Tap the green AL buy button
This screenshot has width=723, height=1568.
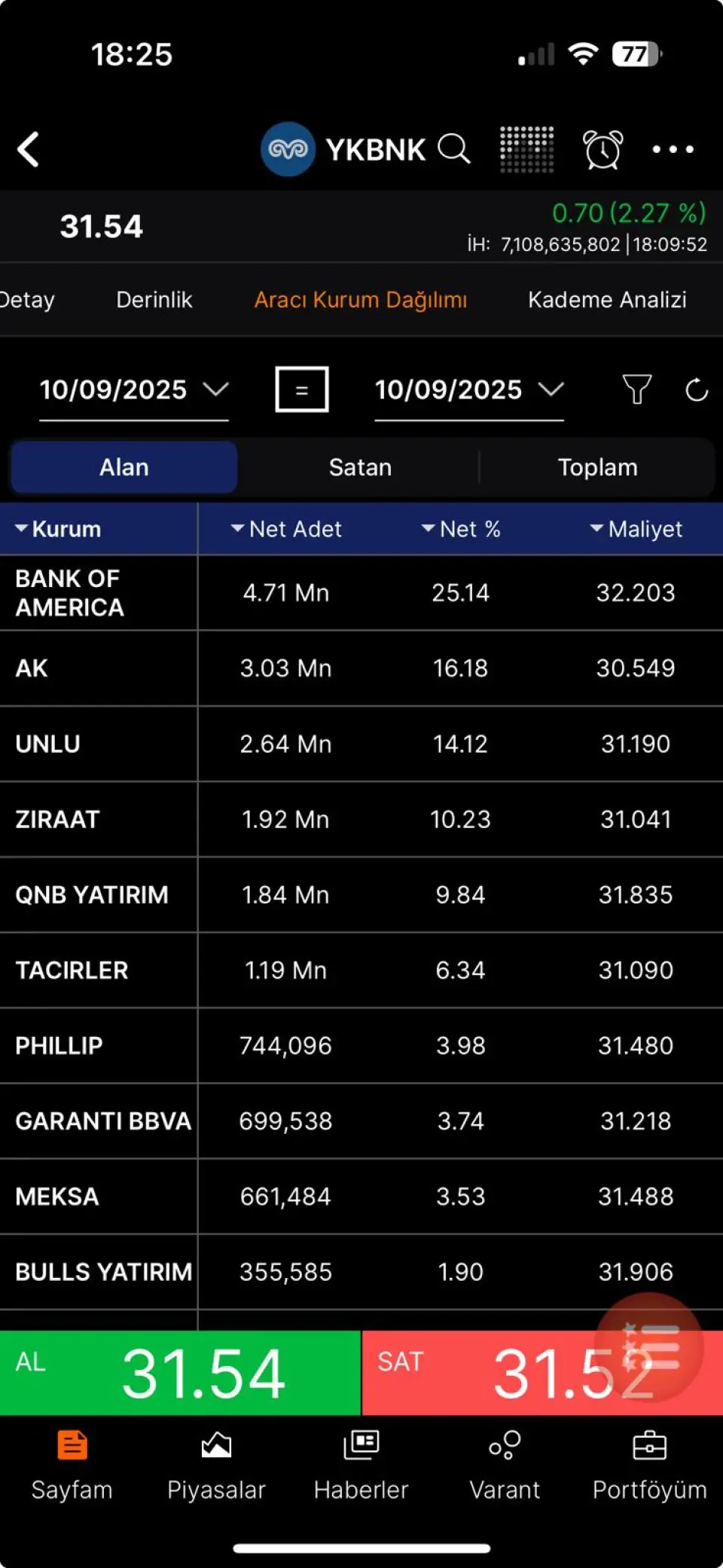tap(180, 1372)
